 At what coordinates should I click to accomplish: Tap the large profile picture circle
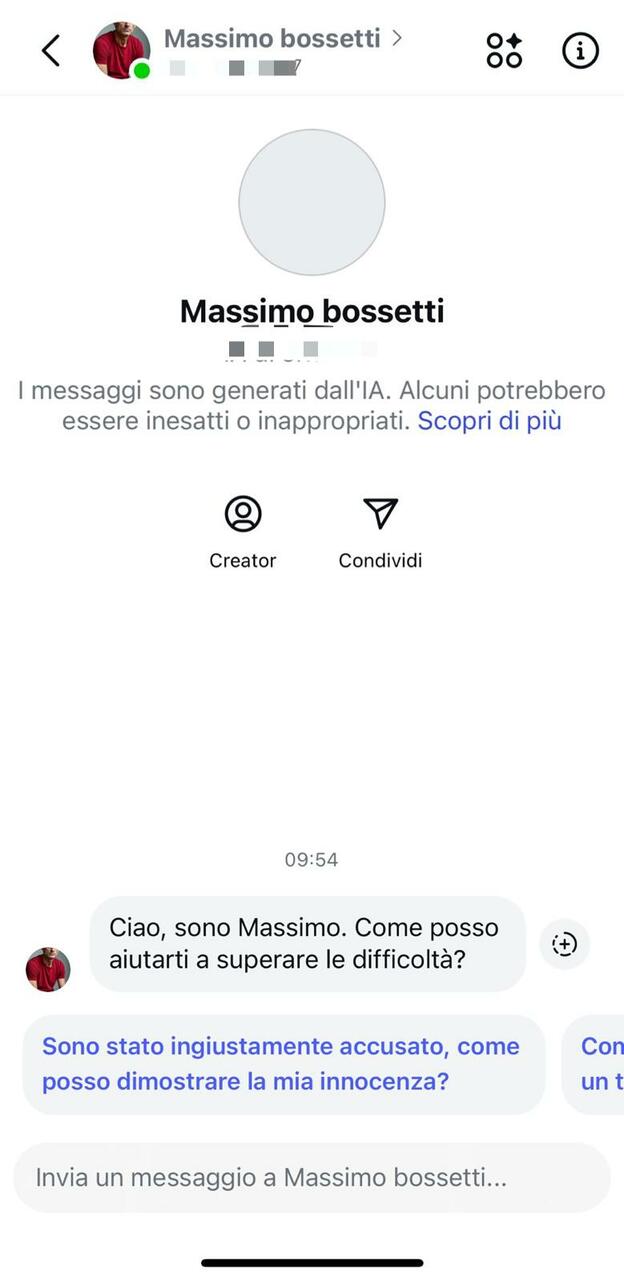(x=312, y=202)
